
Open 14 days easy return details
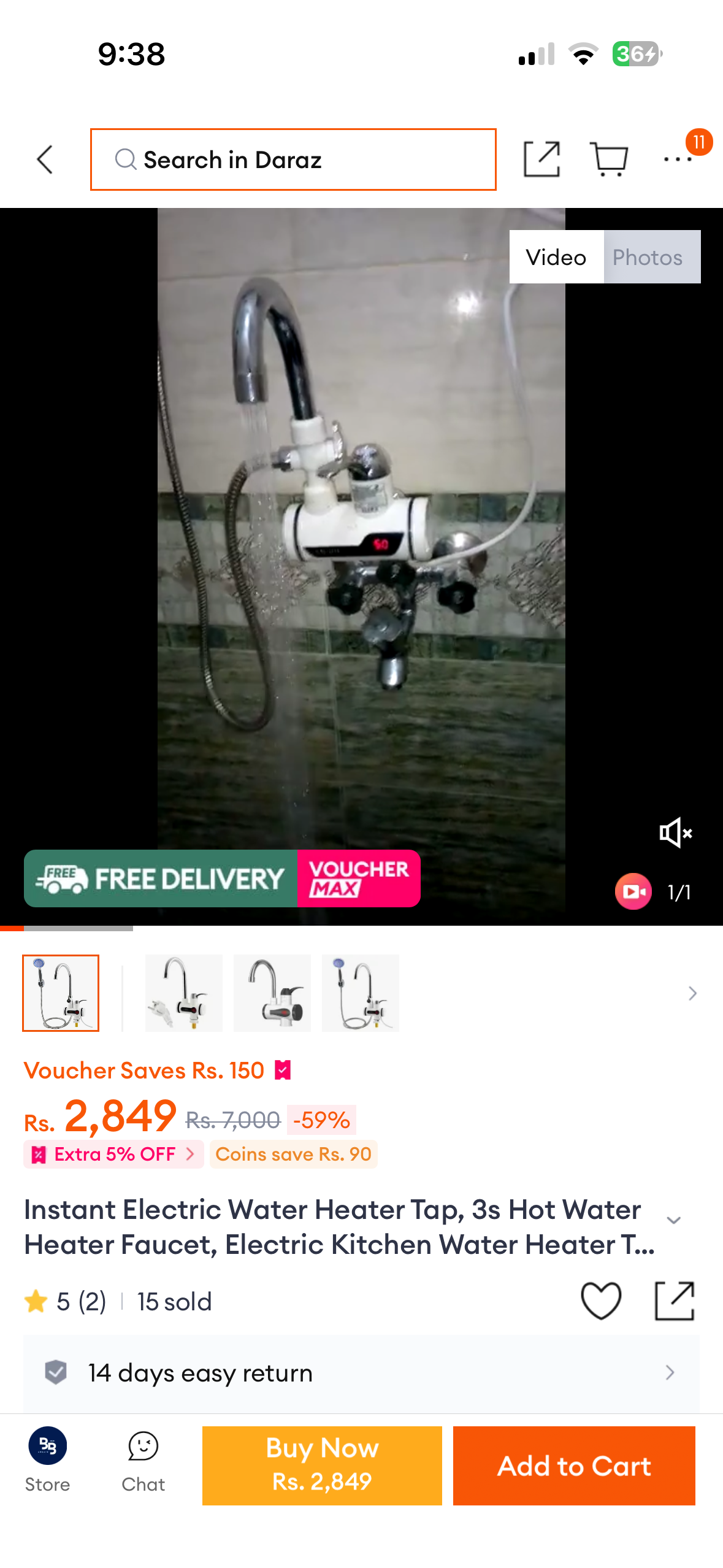(x=361, y=1372)
